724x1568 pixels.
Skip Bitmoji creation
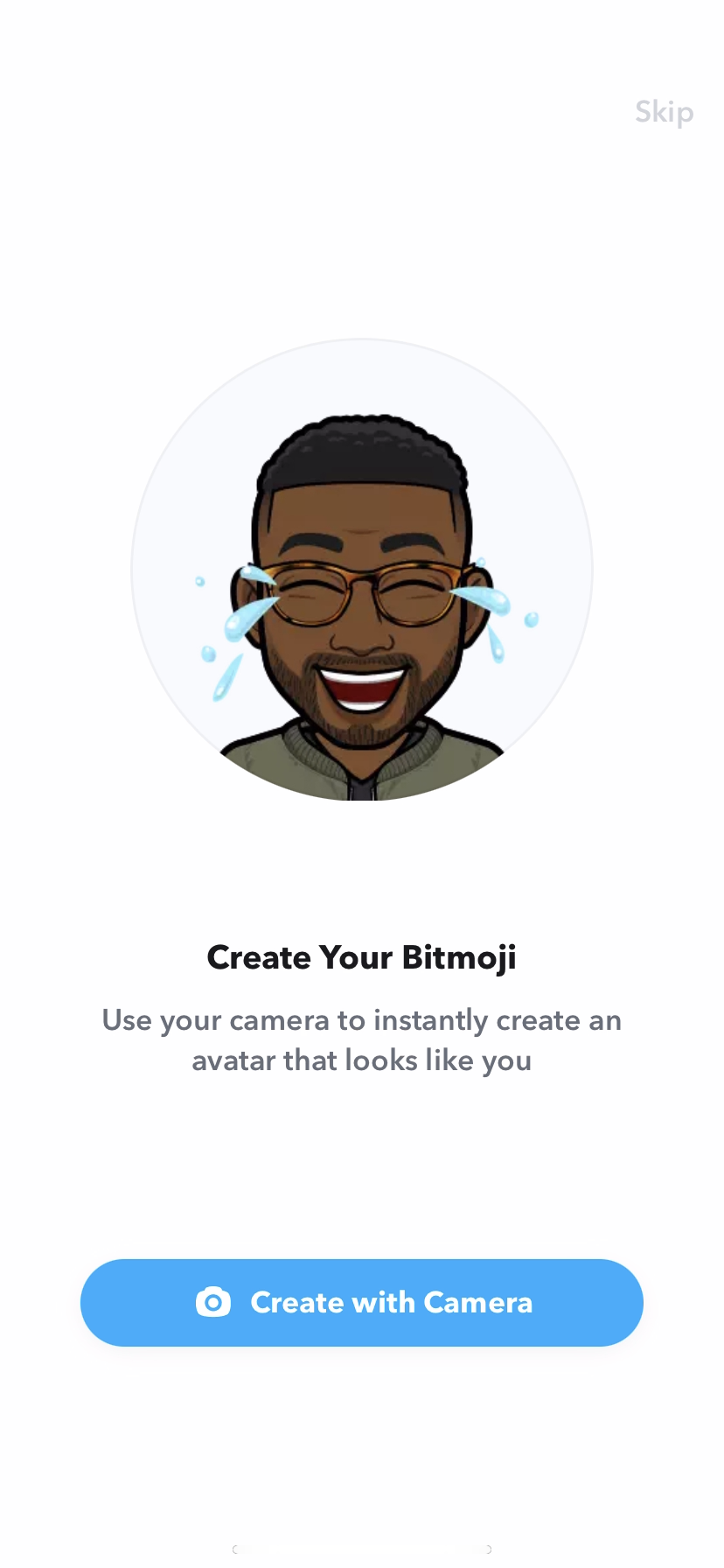click(664, 112)
